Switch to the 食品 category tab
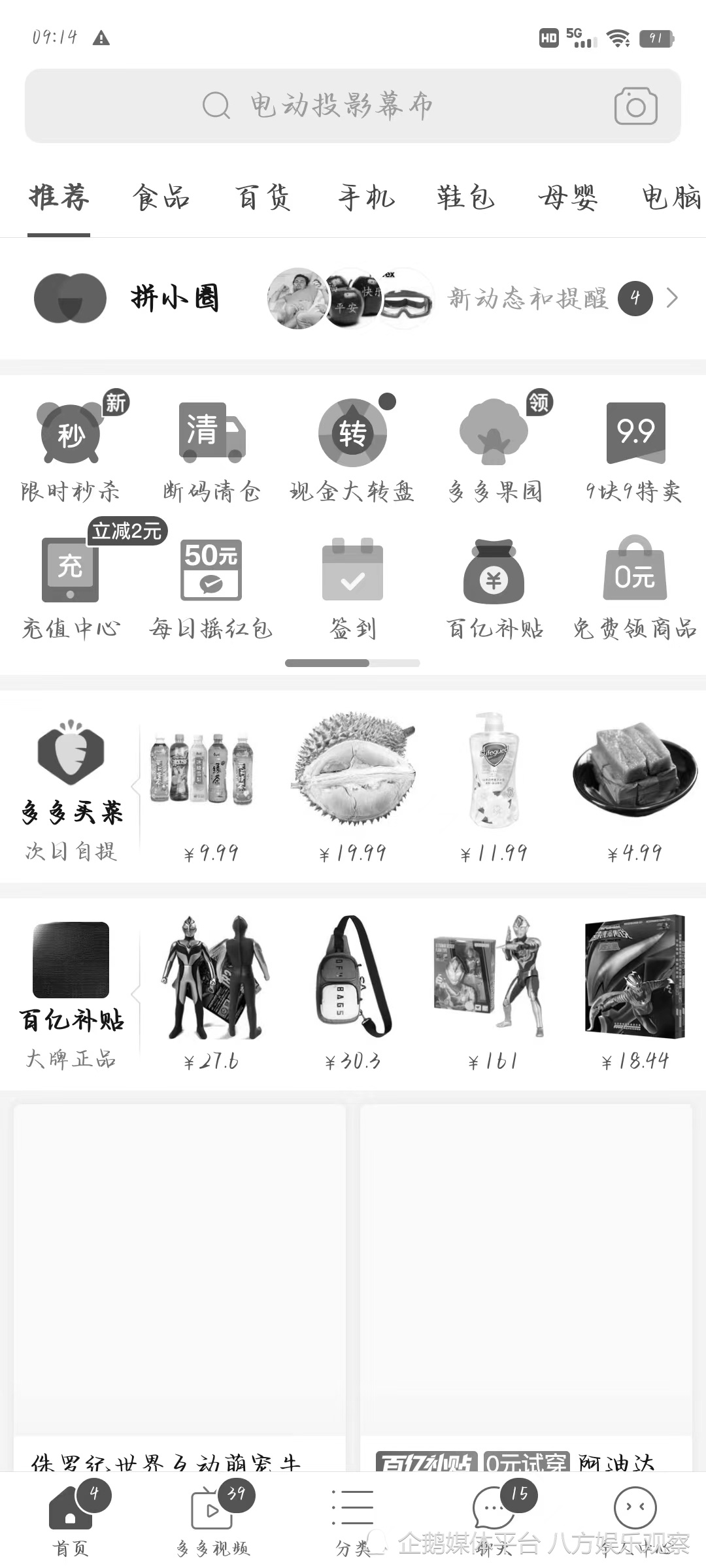Screen dimensions: 706x1568 161,197
